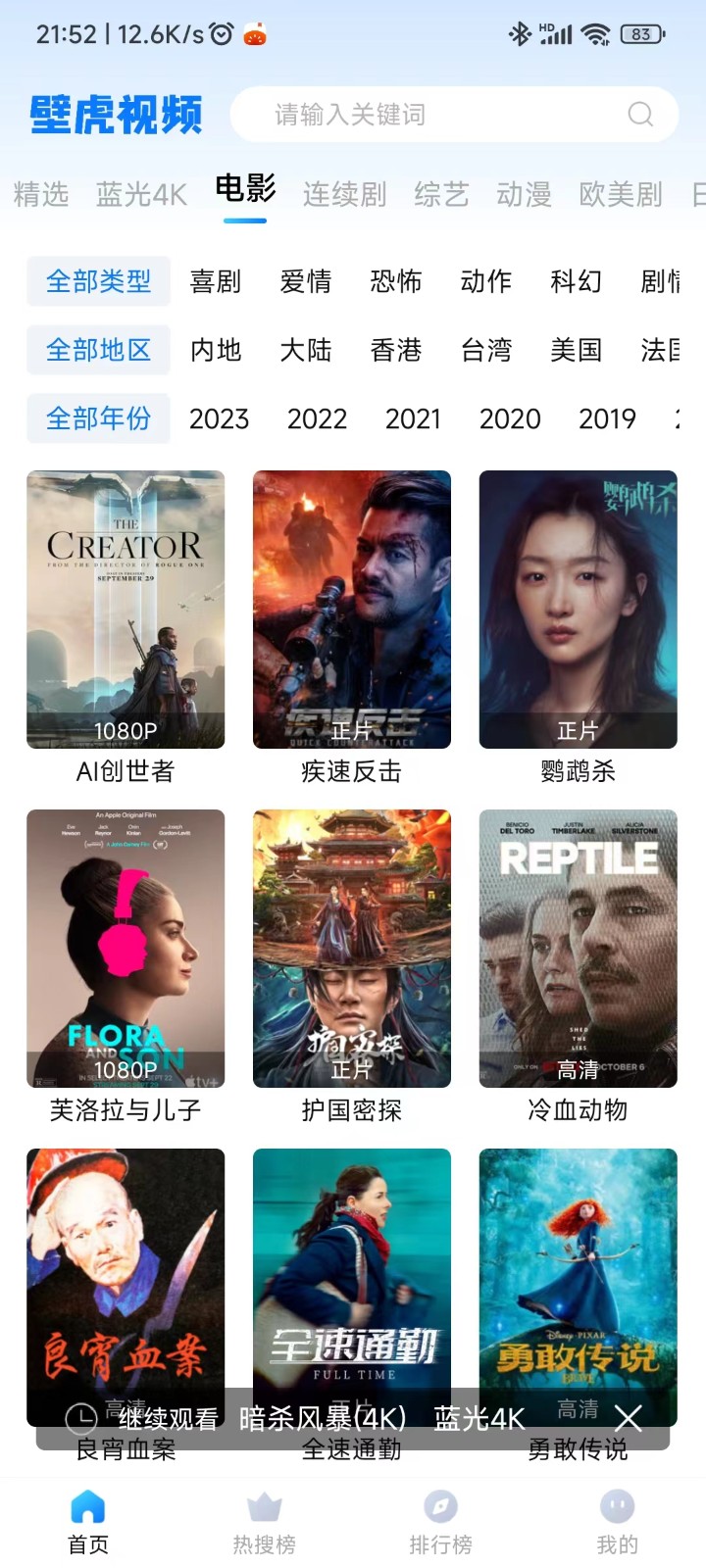This screenshot has width=706, height=1568.
Task: Open the 我的 profile tab
Action: pos(617,1523)
